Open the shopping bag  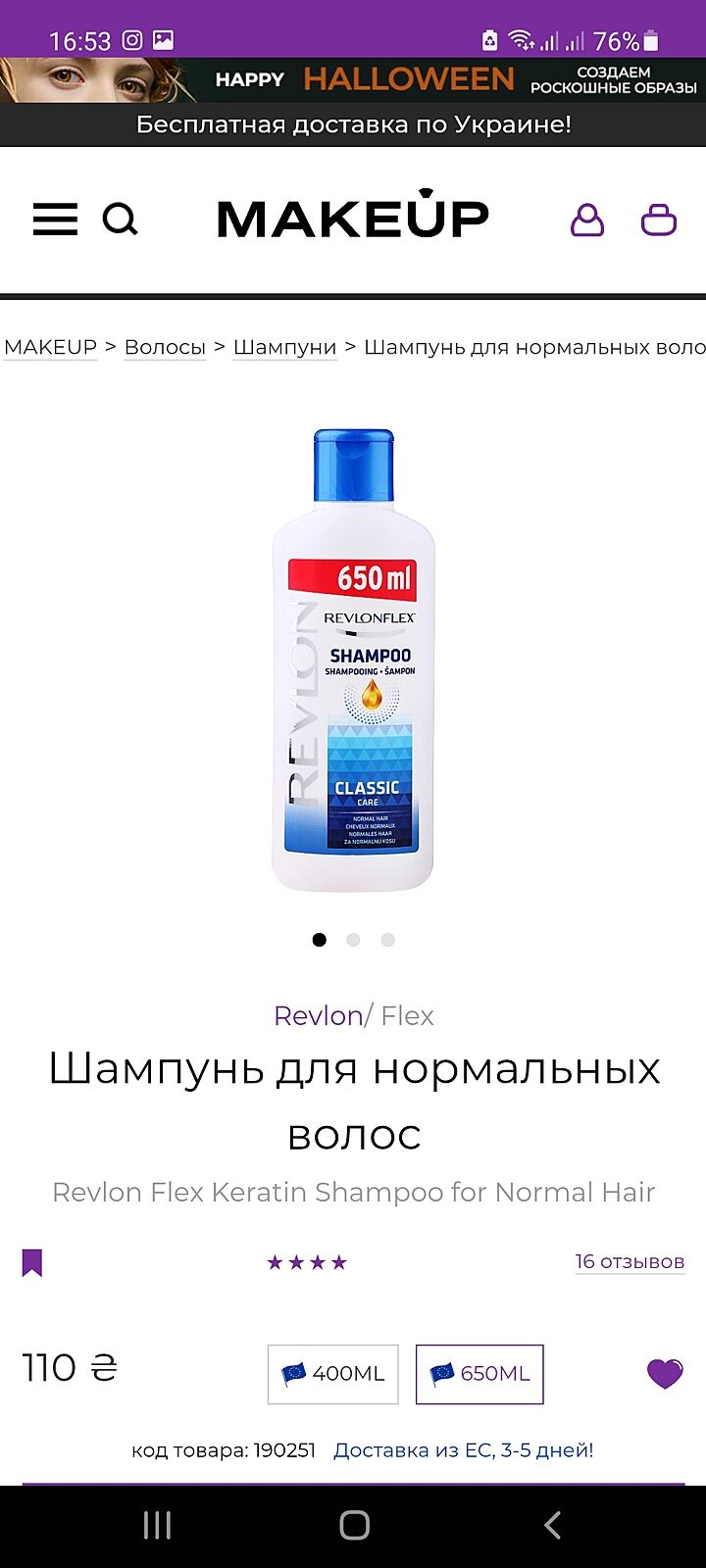659,220
